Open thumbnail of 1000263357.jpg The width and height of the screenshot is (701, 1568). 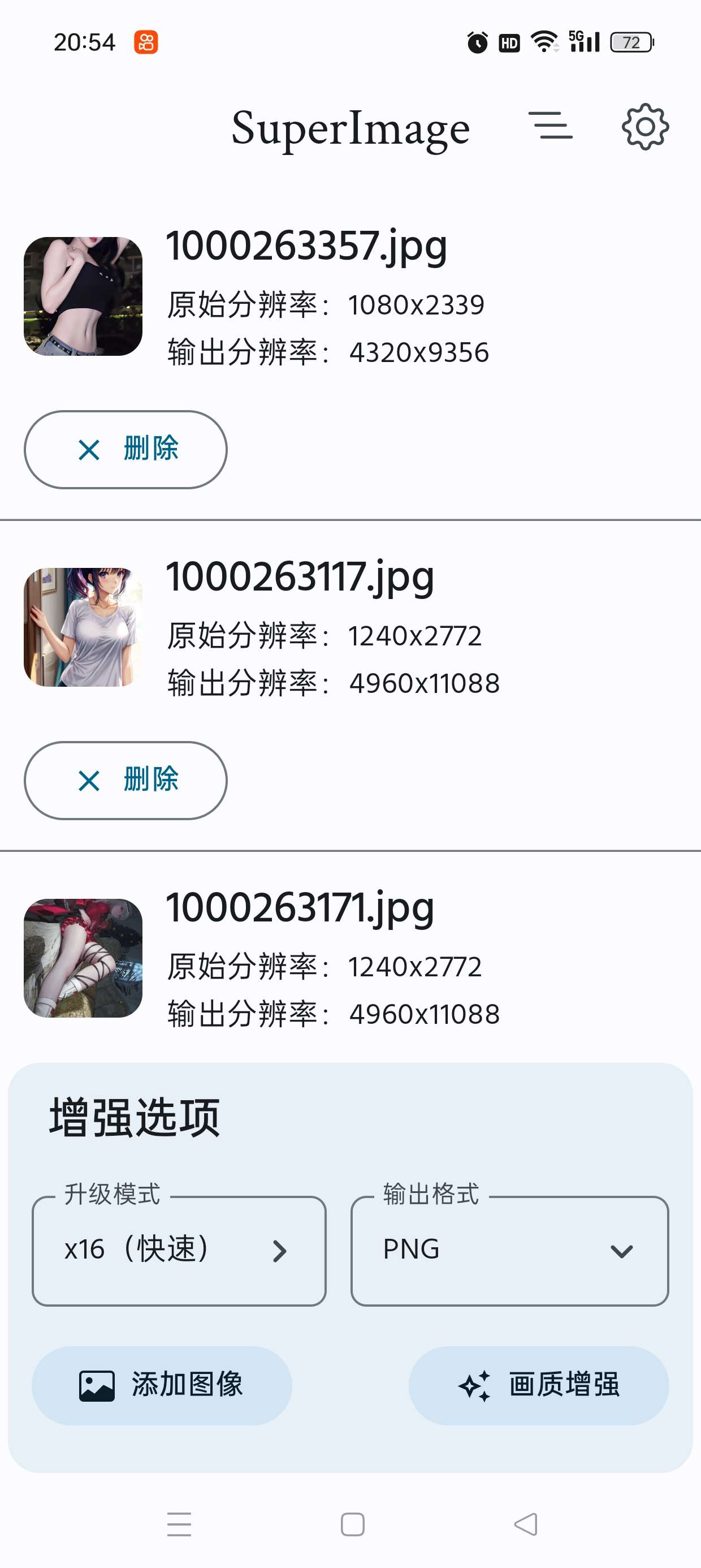[x=83, y=296]
